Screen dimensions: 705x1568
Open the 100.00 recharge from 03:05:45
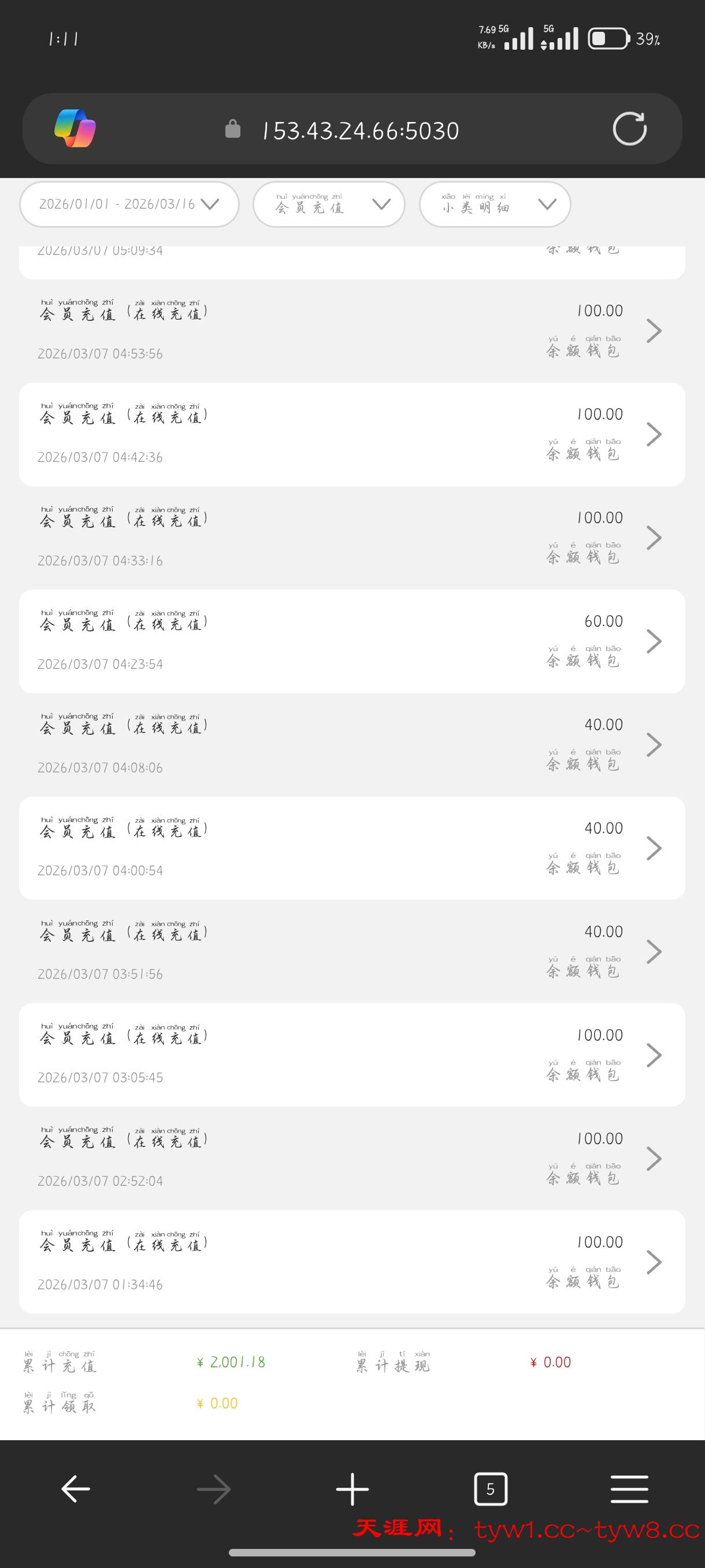351,1056
